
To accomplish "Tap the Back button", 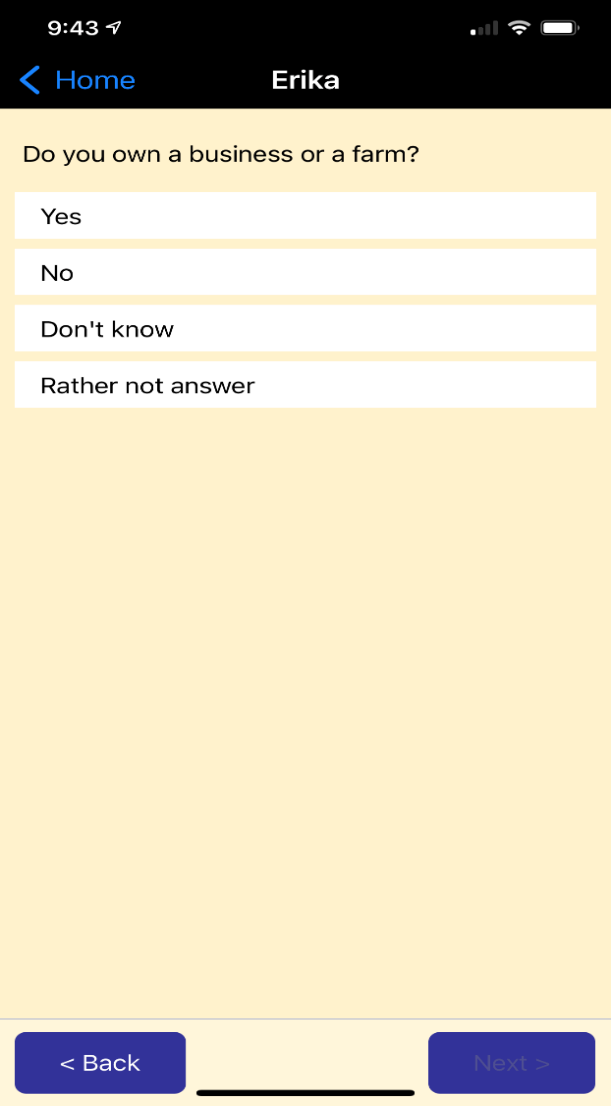I will click(100, 1062).
